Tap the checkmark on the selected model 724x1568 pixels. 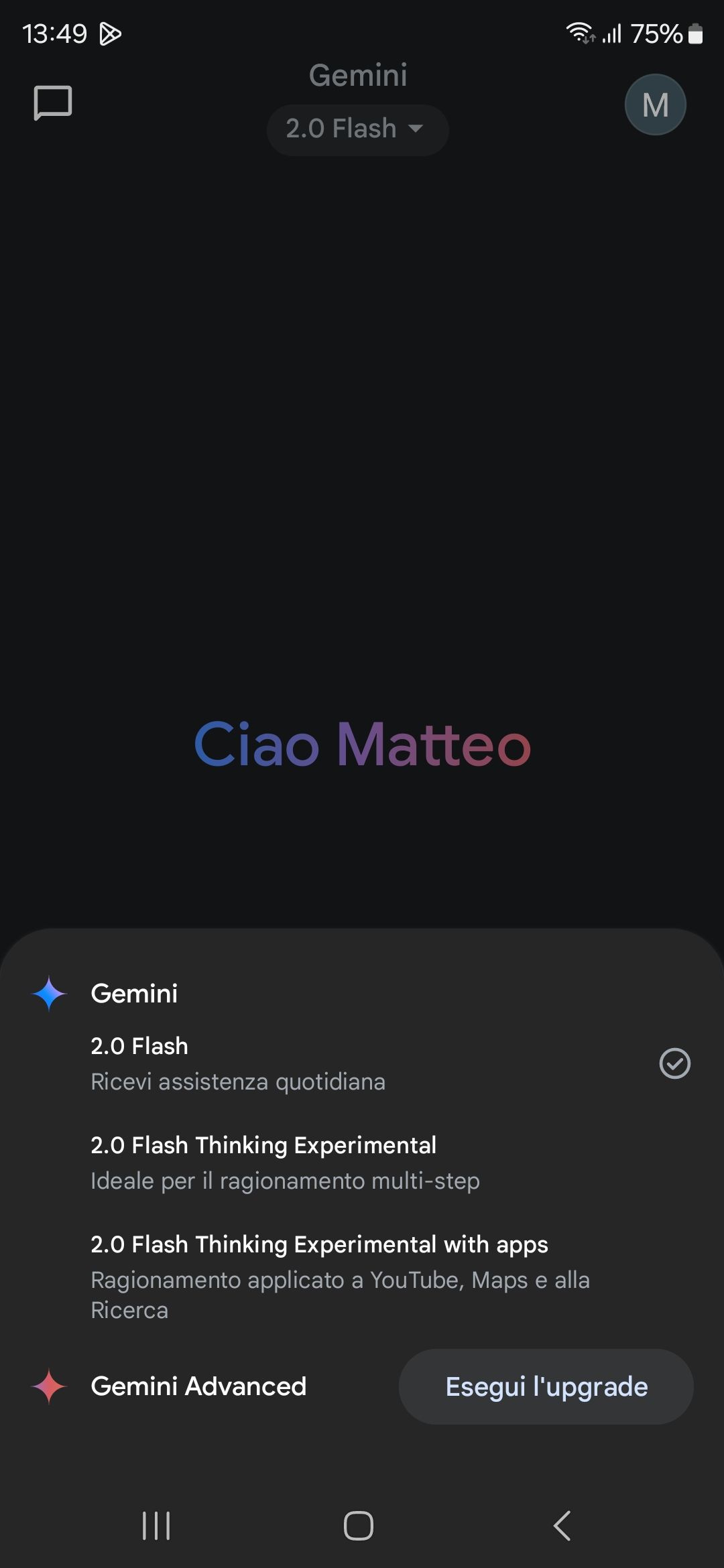click(x=676, y=1063)
